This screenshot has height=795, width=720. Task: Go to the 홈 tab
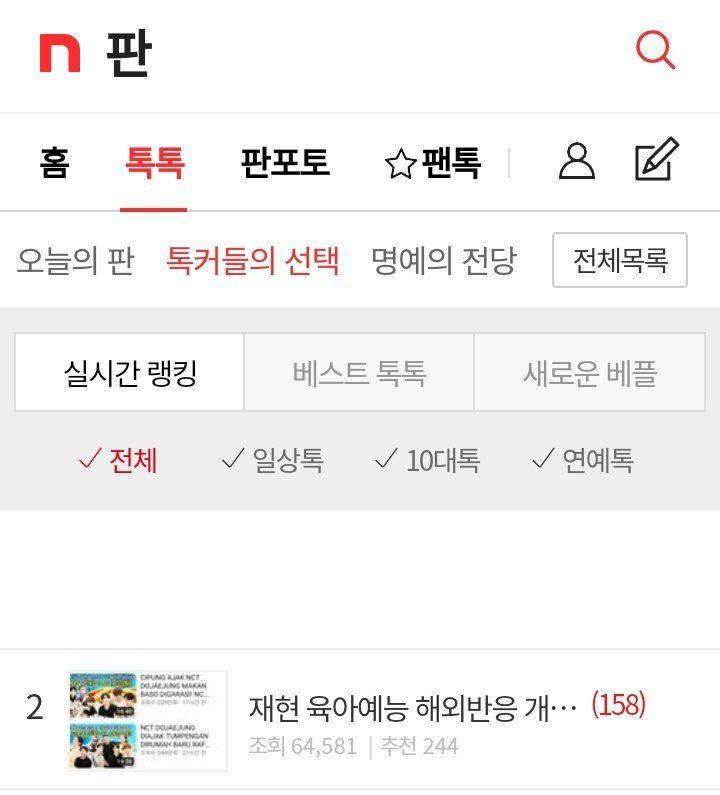[x=54, y=162]
